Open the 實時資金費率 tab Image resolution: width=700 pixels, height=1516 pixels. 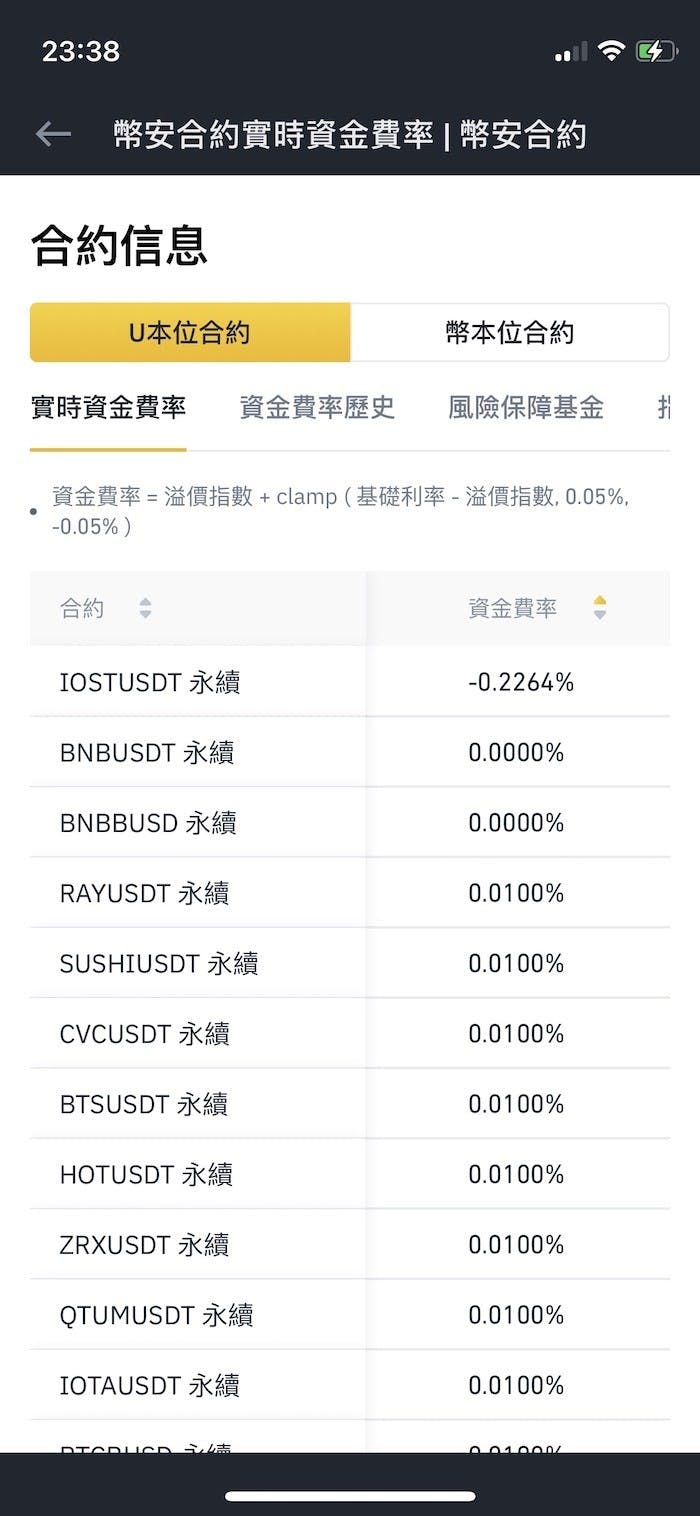[108, 407]
